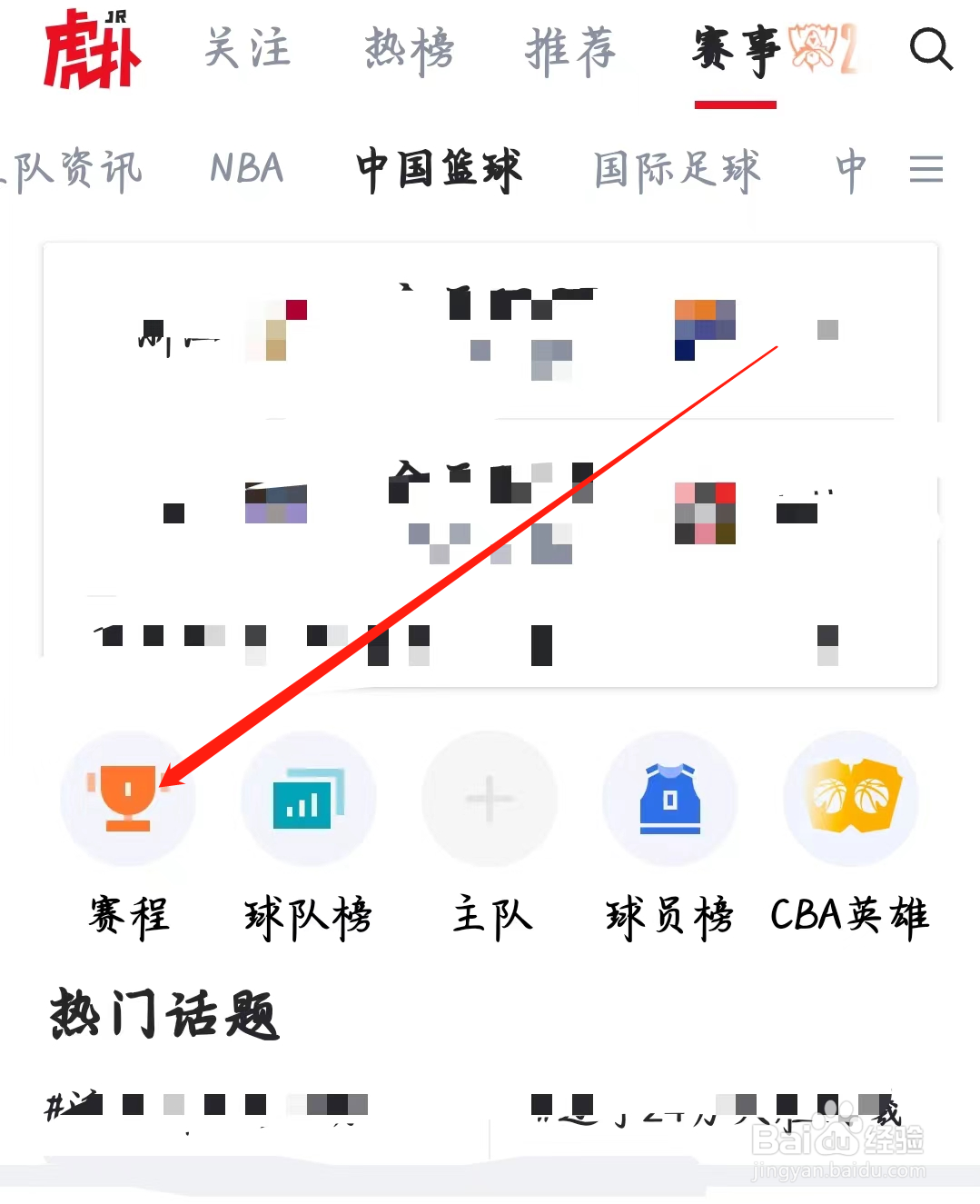Viewport: 980px width, 1204px height.
Task: Select the 球队榜 team rankings chart icon
Action: (308, 798)
